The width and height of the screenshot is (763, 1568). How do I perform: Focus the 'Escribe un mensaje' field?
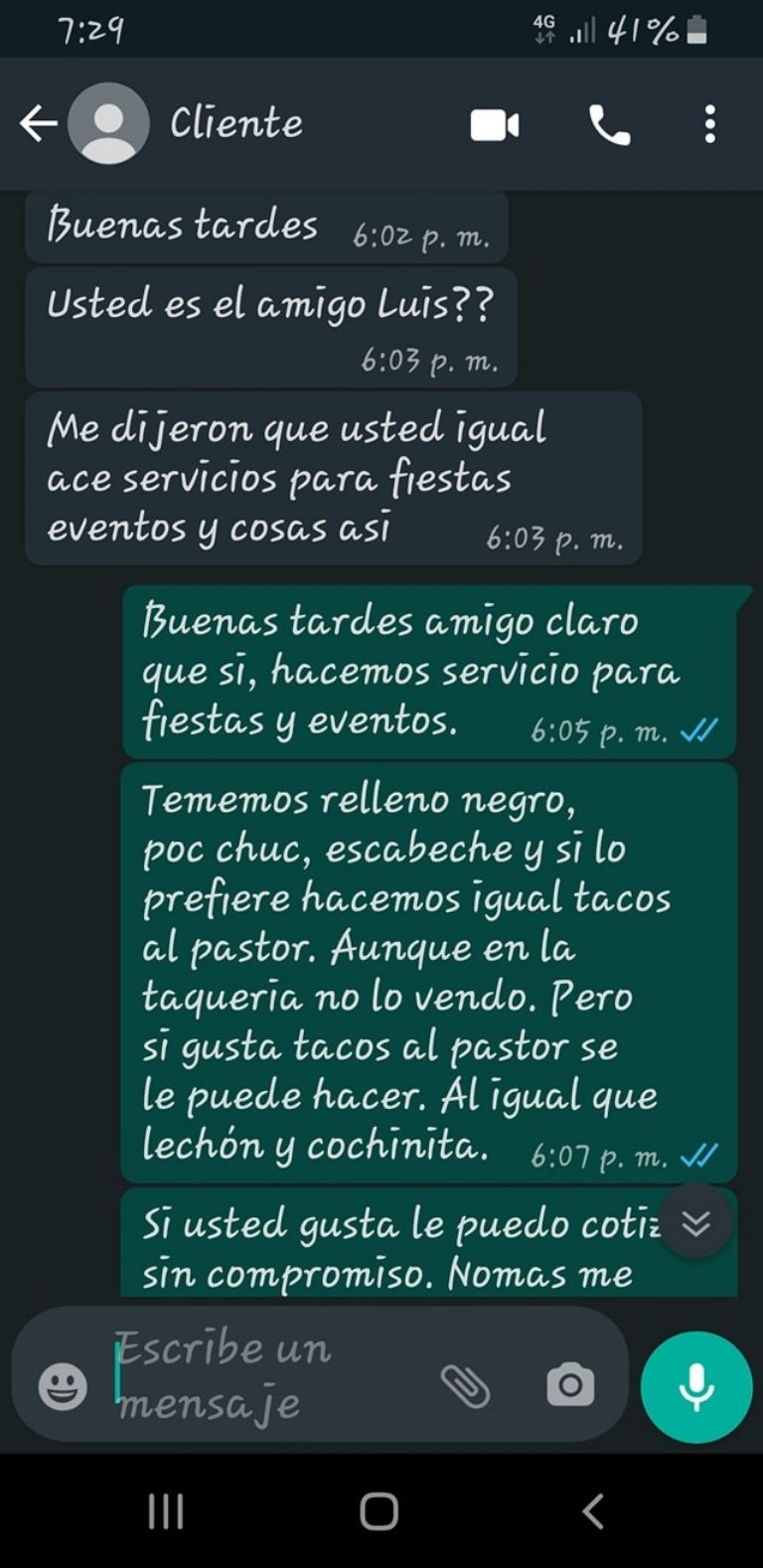pyautogui.click(x=268, y=1376)
